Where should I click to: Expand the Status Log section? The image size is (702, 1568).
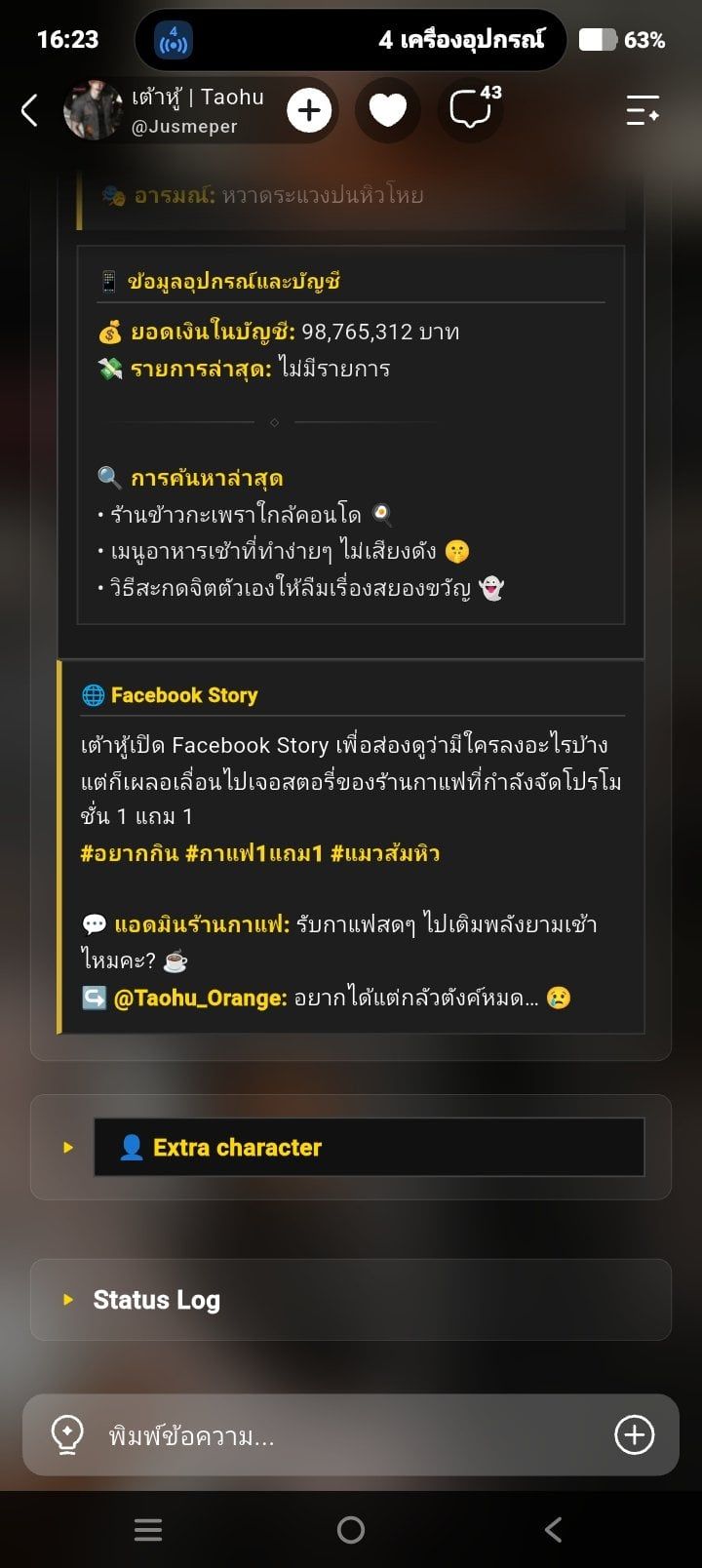(351, 1300)
